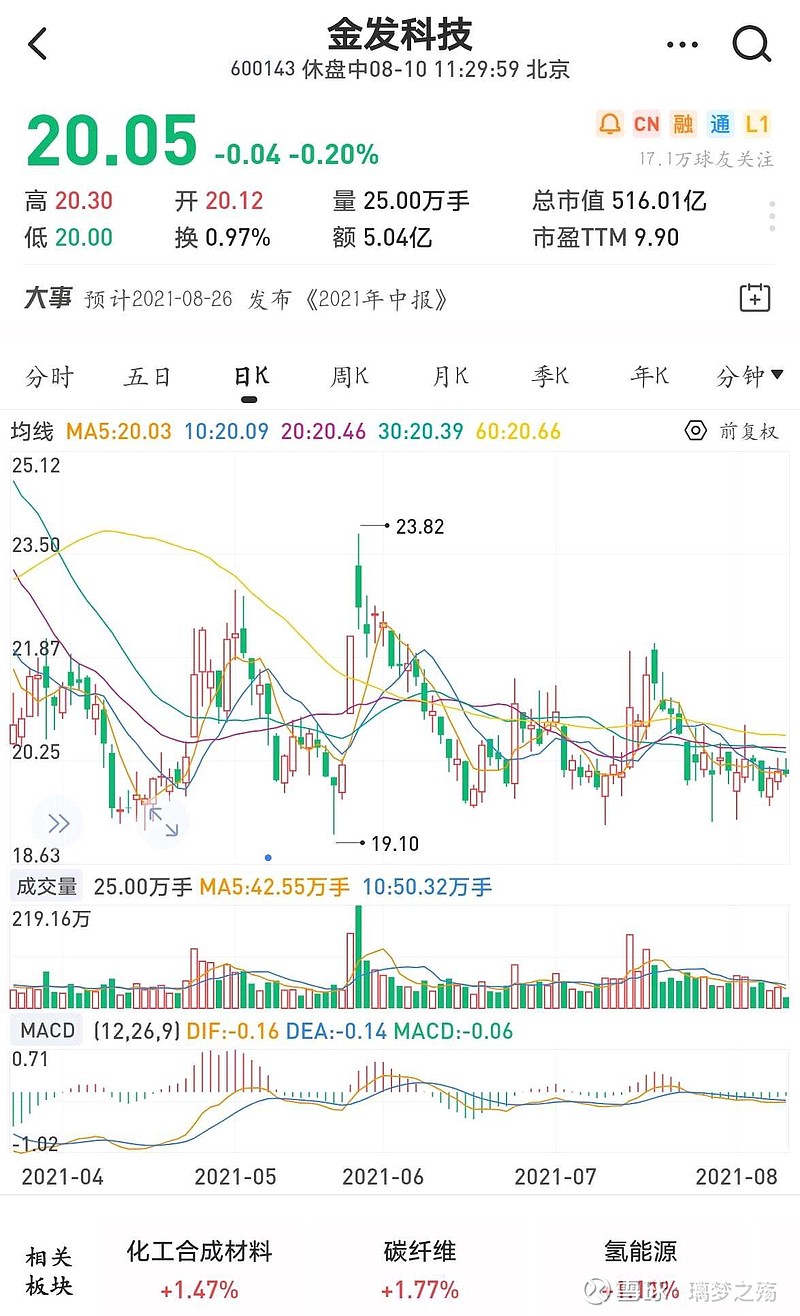
Task: Open the 2021年中报 event row
Action: tap(265, 299)
